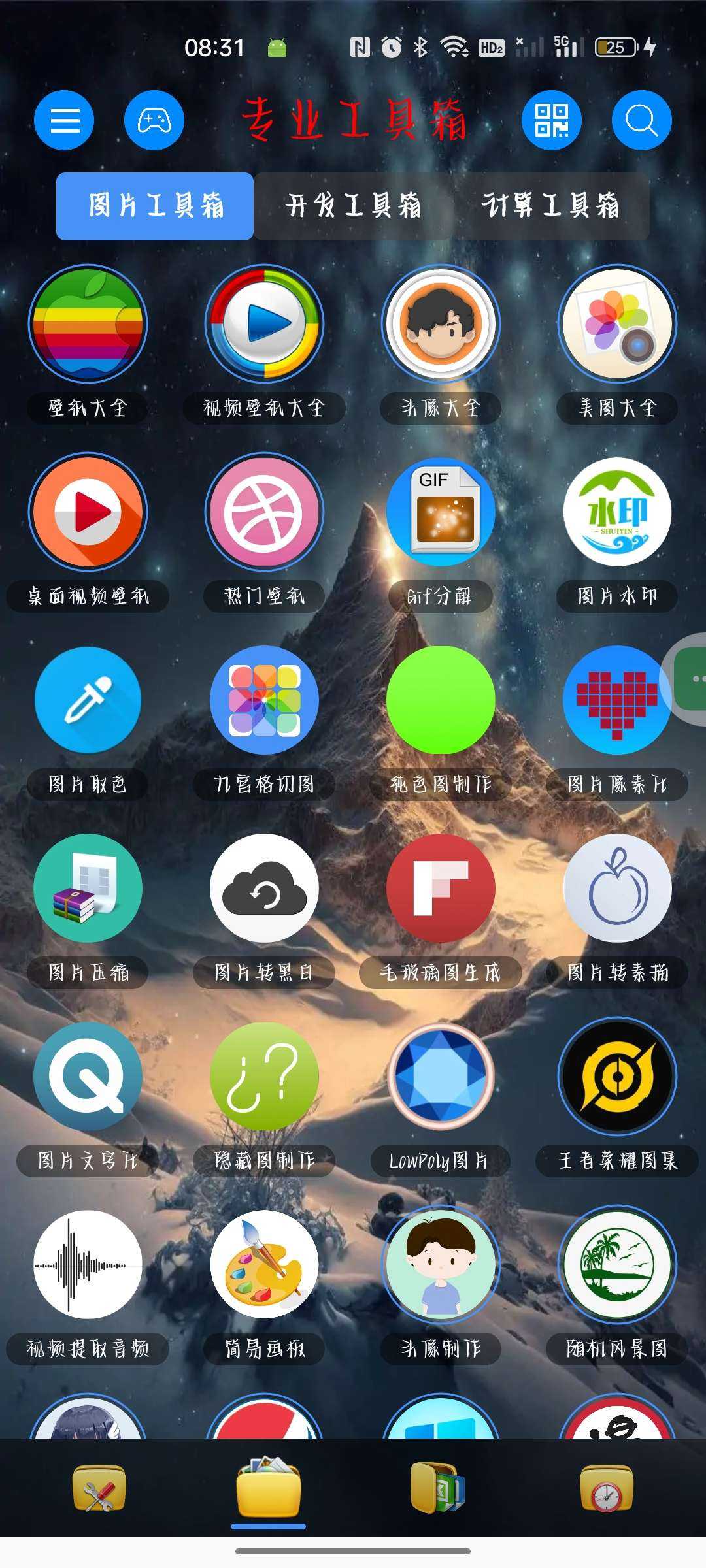Image resolution: width=706 pixels, height=1568 pixels.
Task: Open the gamepad games icon
Action: pyautogui.click(x=154, y=121)
